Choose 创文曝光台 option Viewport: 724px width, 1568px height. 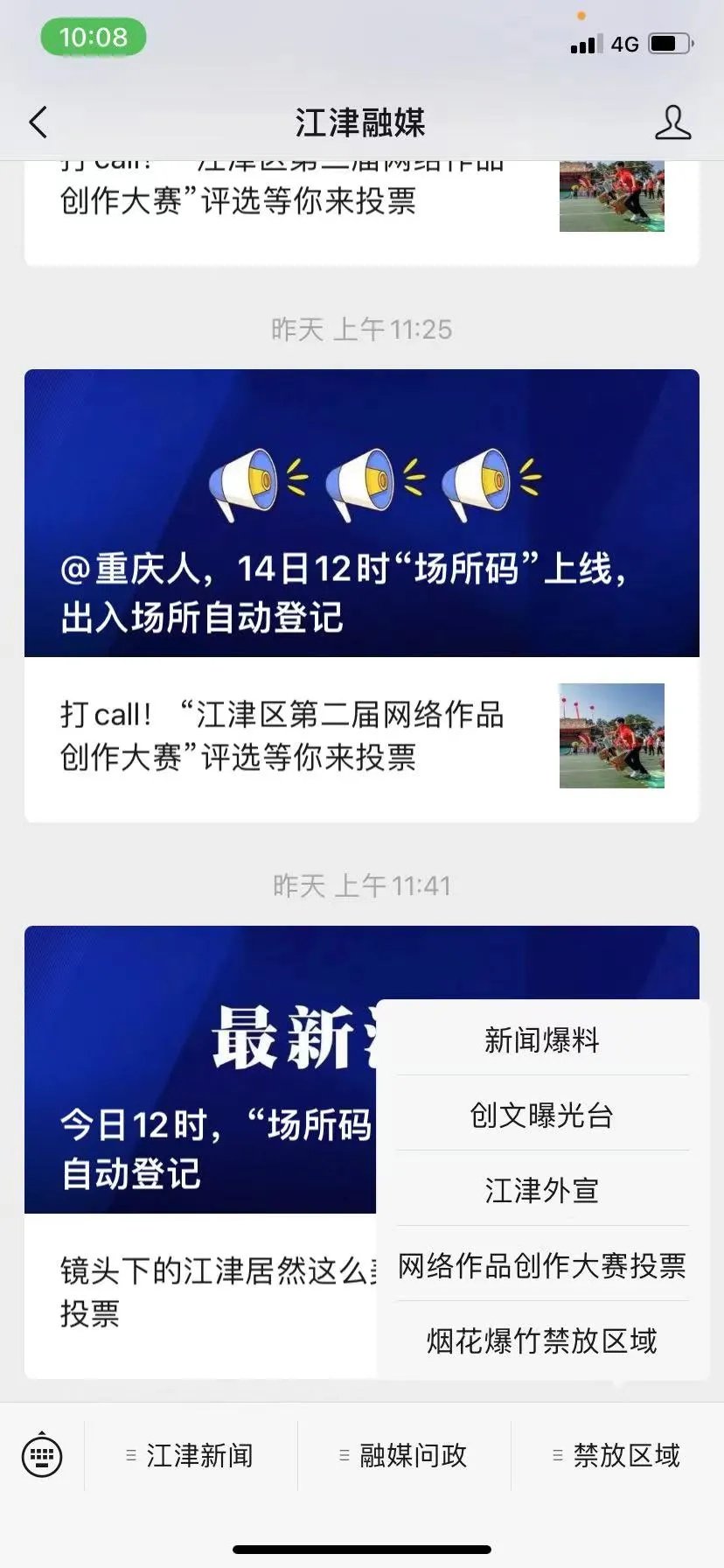click(542, 1115)
